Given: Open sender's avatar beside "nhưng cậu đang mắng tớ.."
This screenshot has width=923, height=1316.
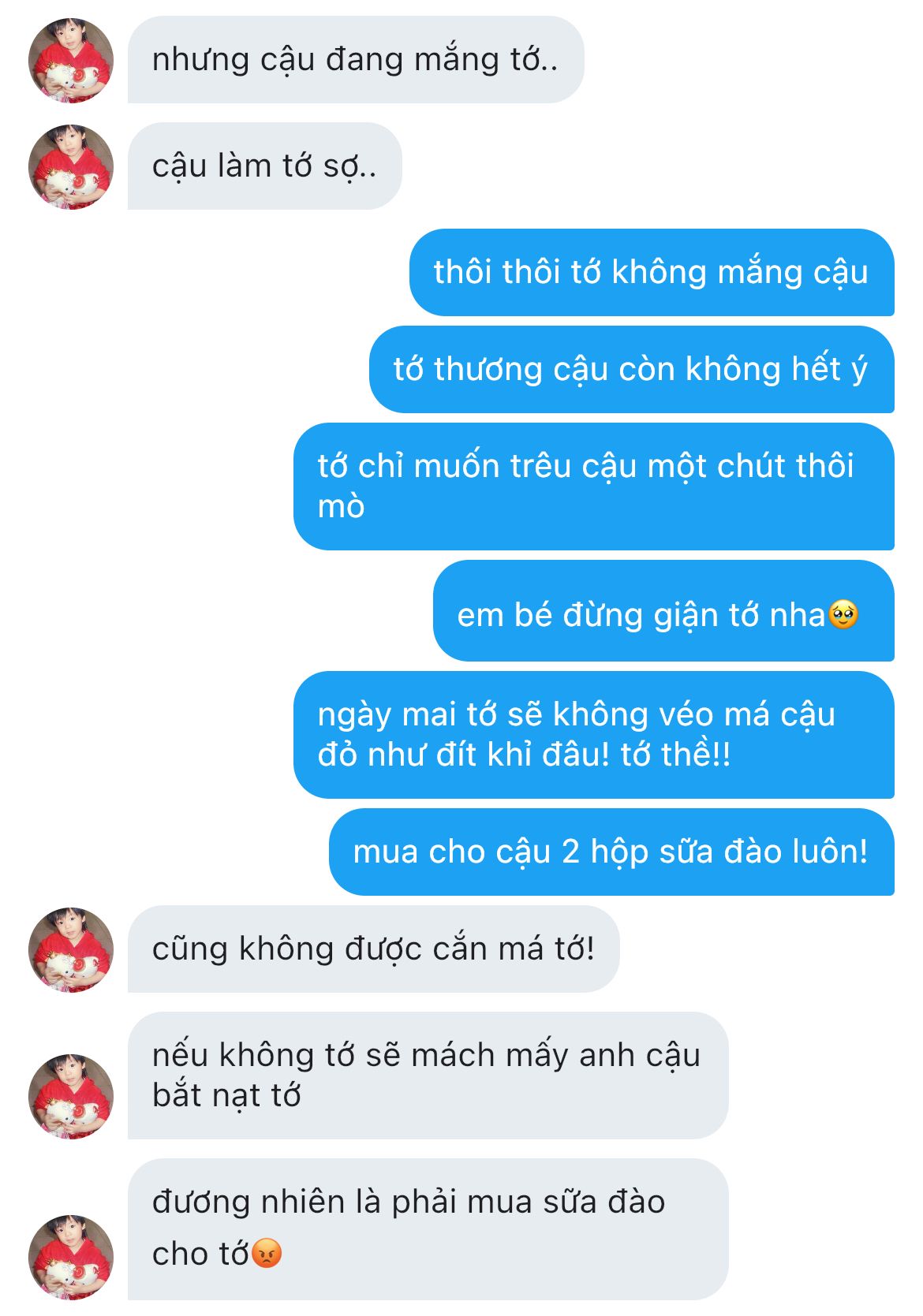Looking at the screenshot, I should 71,61.
